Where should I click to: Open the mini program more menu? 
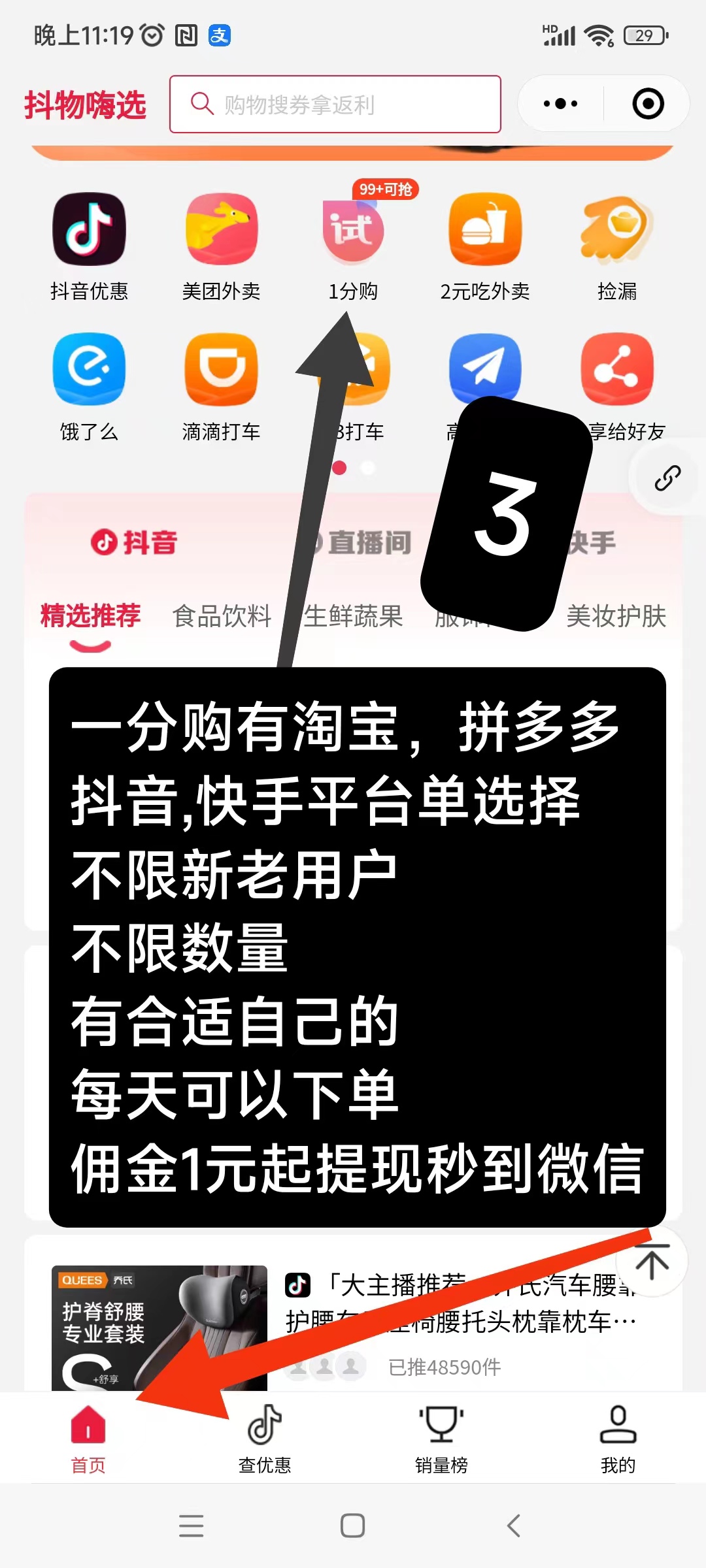point(560,105)
